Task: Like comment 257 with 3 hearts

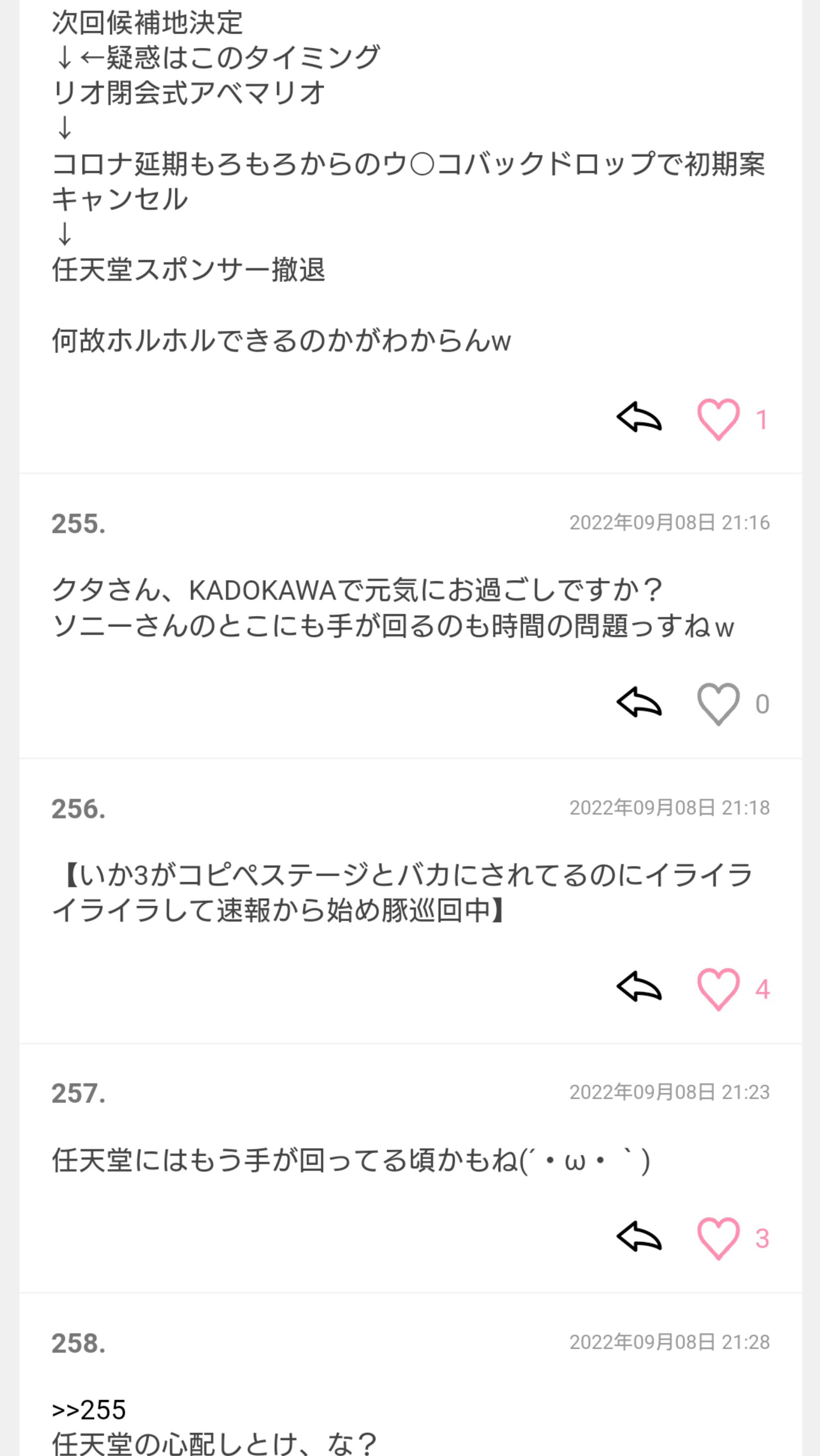Action: click(x=718, y=1238)
